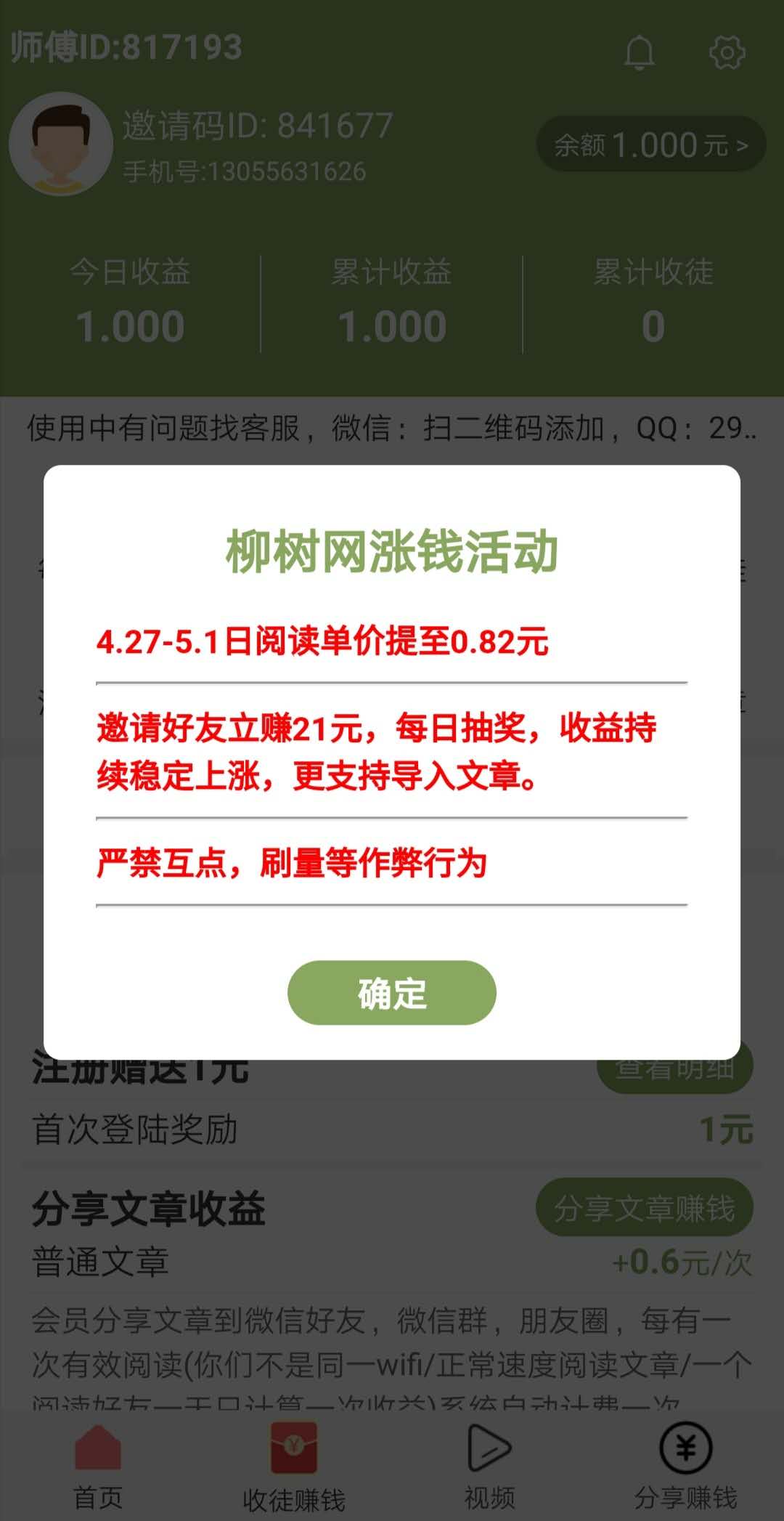Switch to the 收徒赚钱 tab
This screenshot has height=1521, width=784.
[x=294, y=1467]
